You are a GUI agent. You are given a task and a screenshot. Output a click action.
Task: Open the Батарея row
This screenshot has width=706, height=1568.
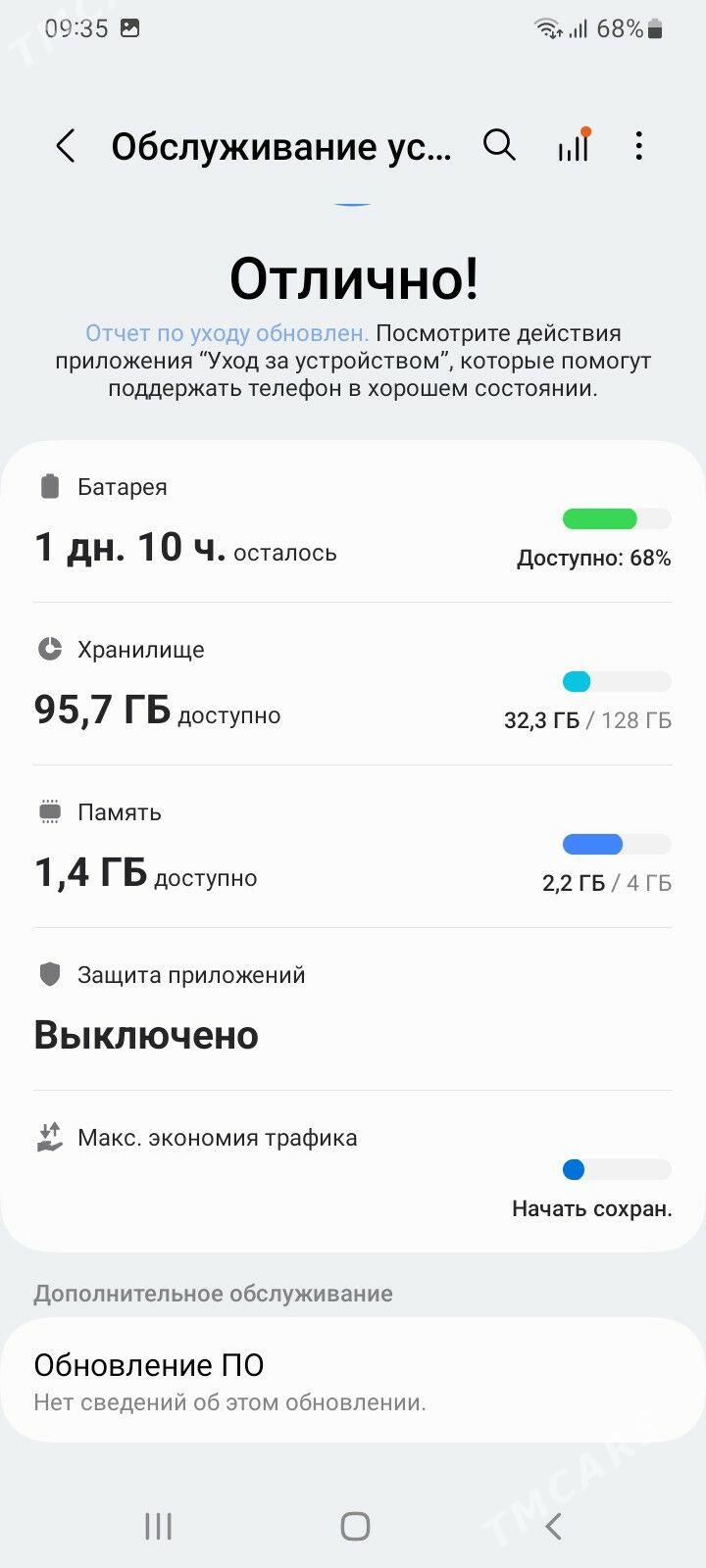pyautogui.click(x=352, y=524)
